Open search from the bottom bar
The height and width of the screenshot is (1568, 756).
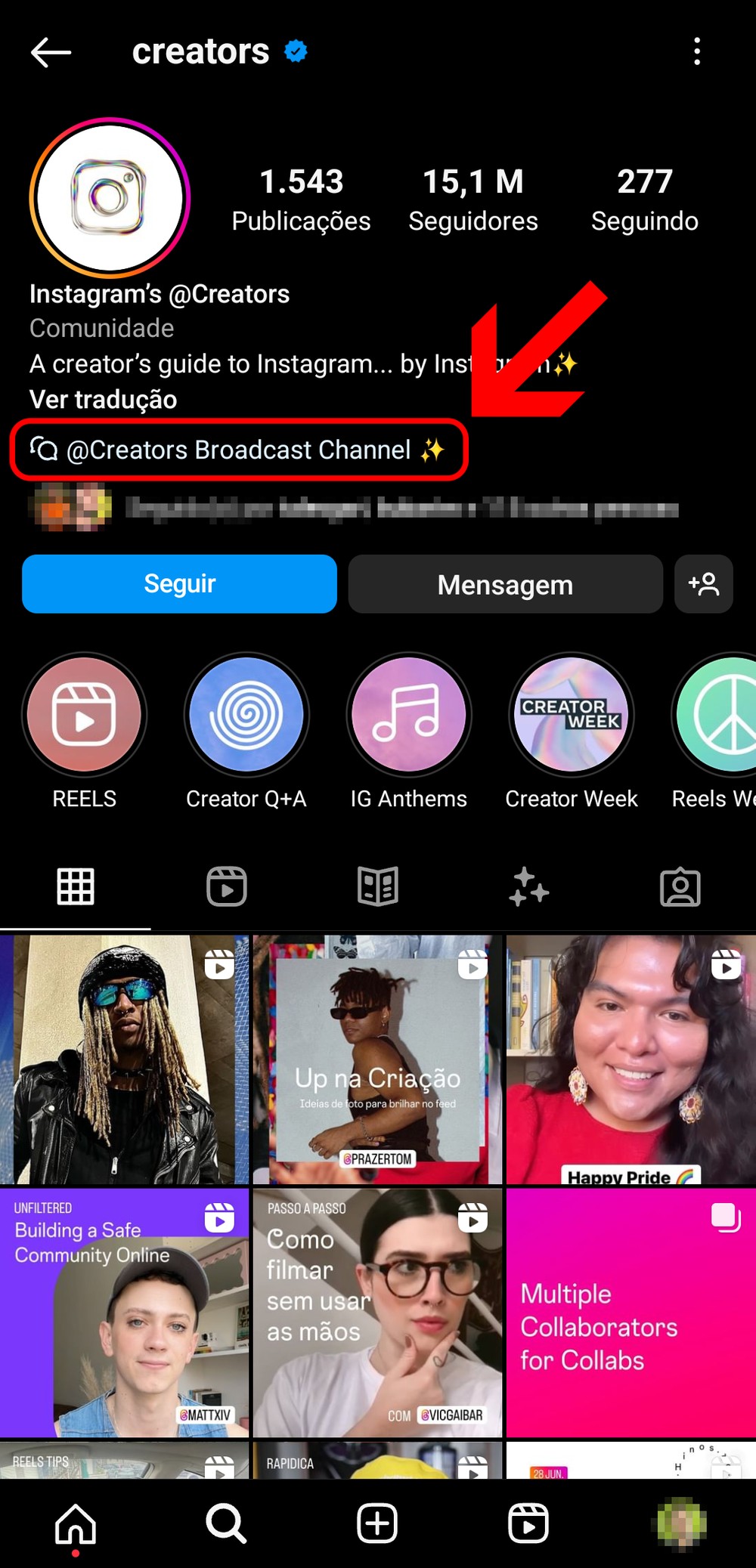[226, 1523]
